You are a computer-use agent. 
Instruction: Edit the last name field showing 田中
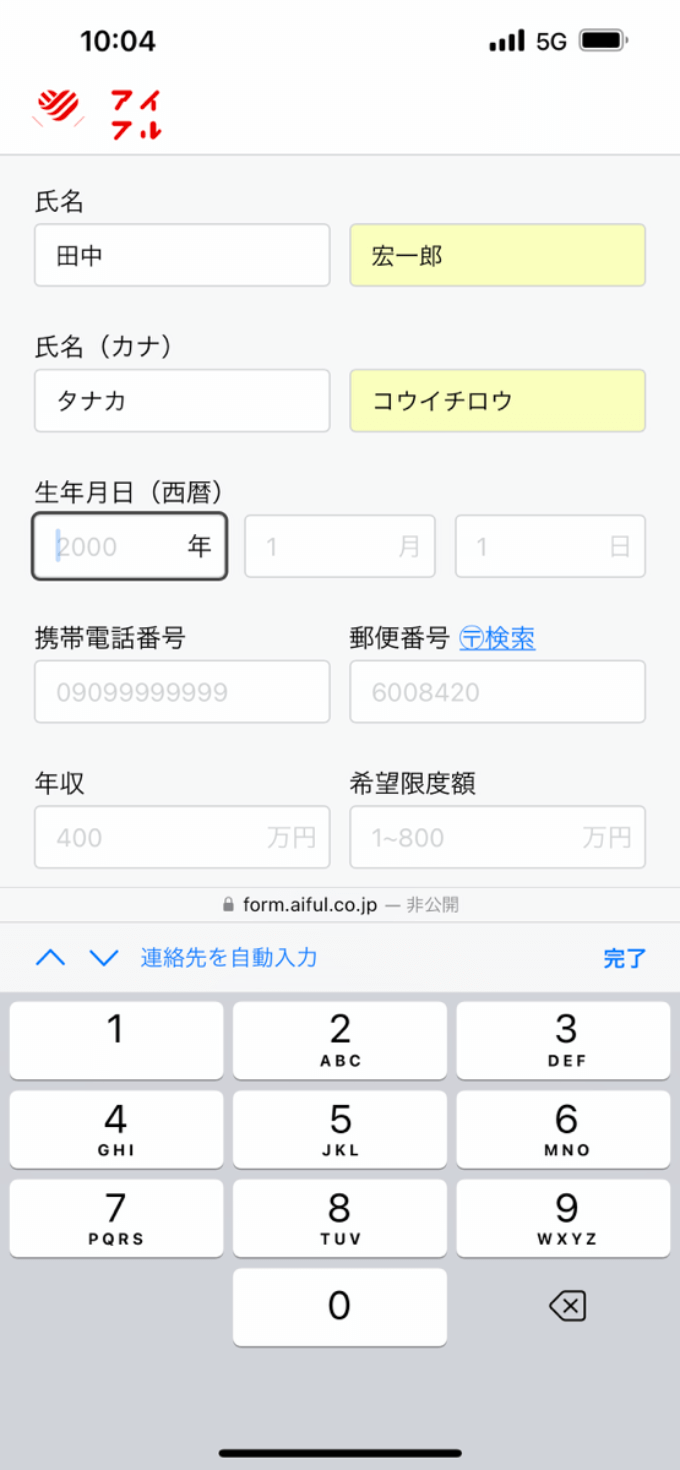click(181, 256)
